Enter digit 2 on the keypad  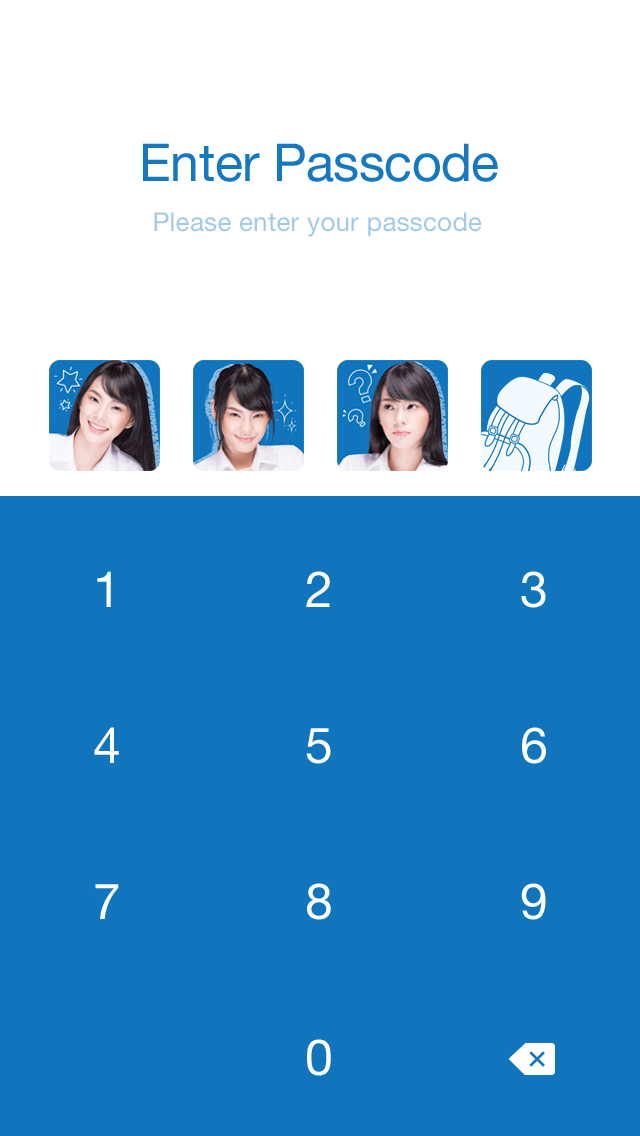coord(319,590)
